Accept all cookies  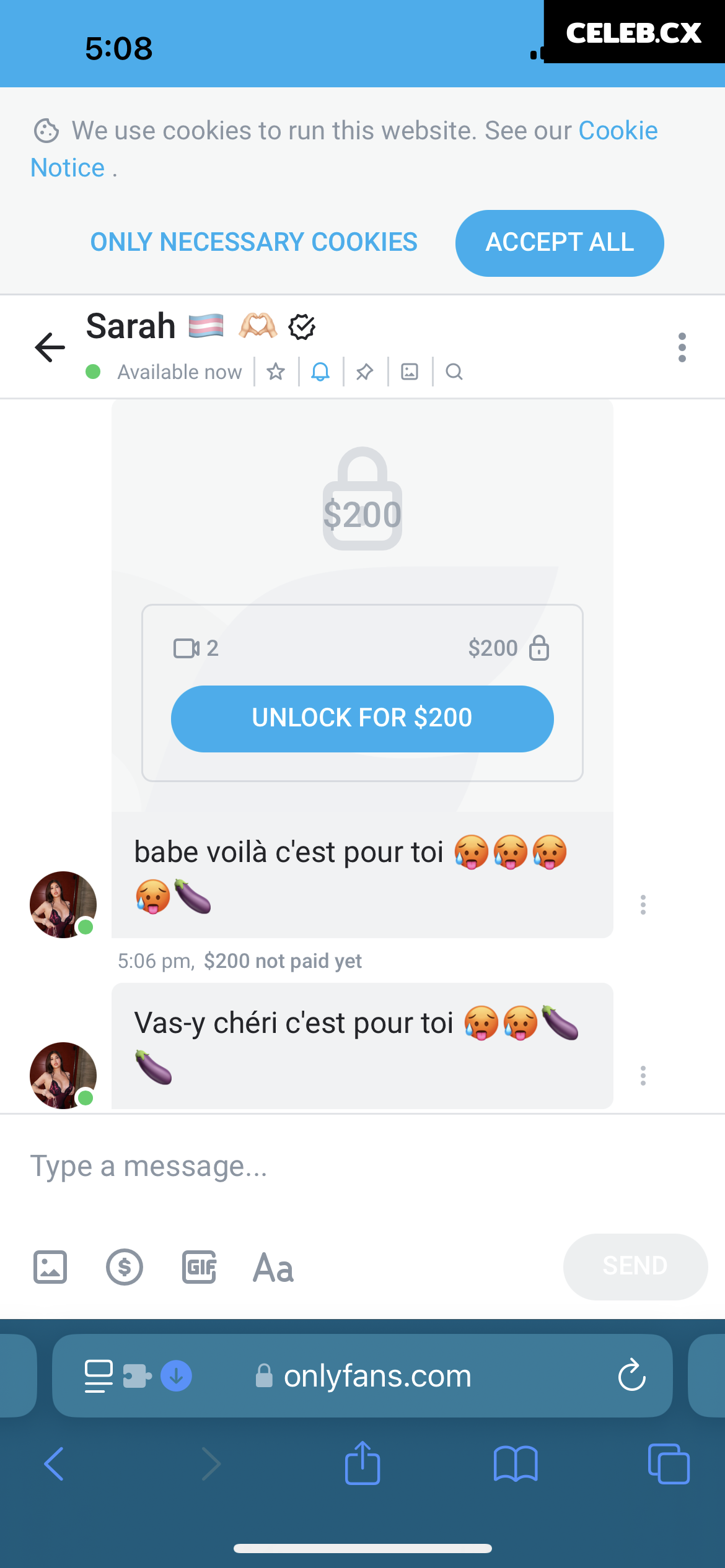559,243
